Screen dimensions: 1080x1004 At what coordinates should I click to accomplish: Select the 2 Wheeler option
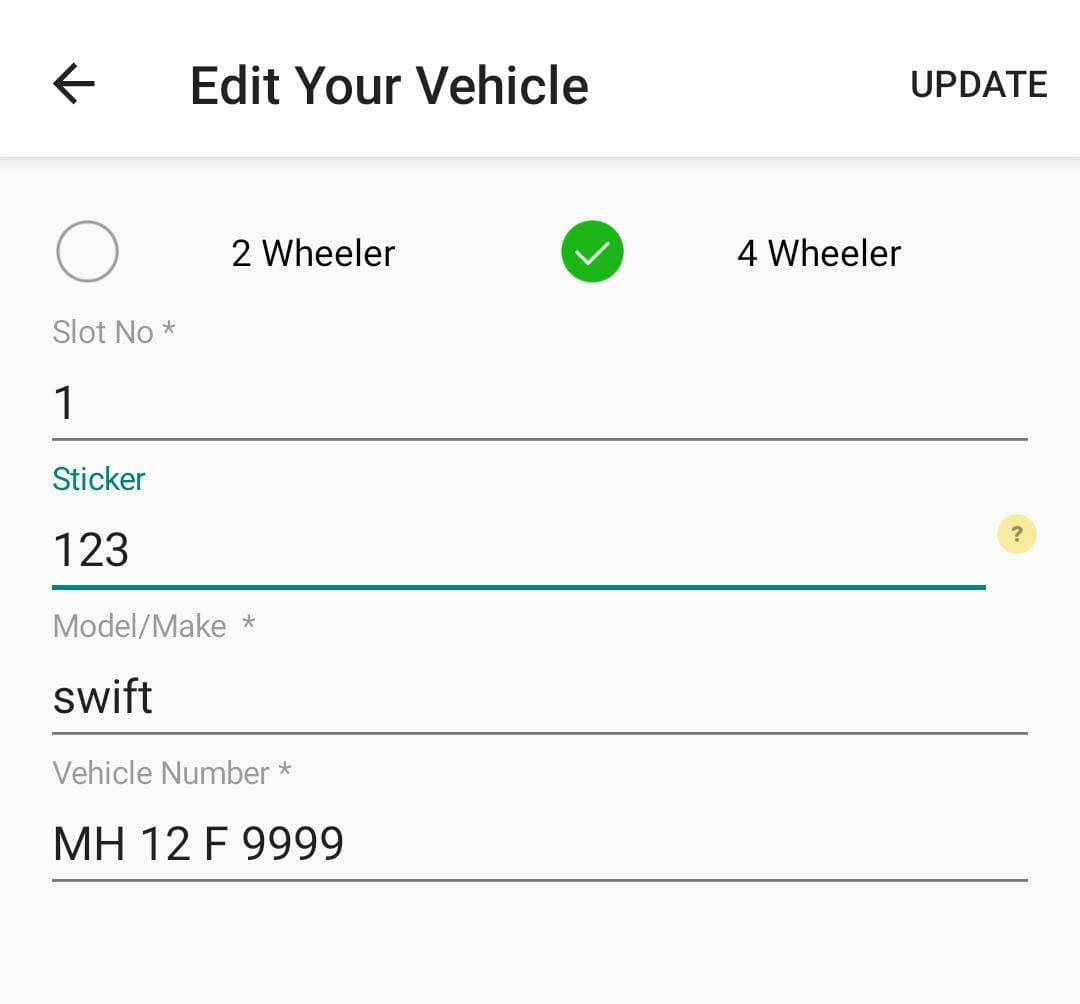(88, 252)
